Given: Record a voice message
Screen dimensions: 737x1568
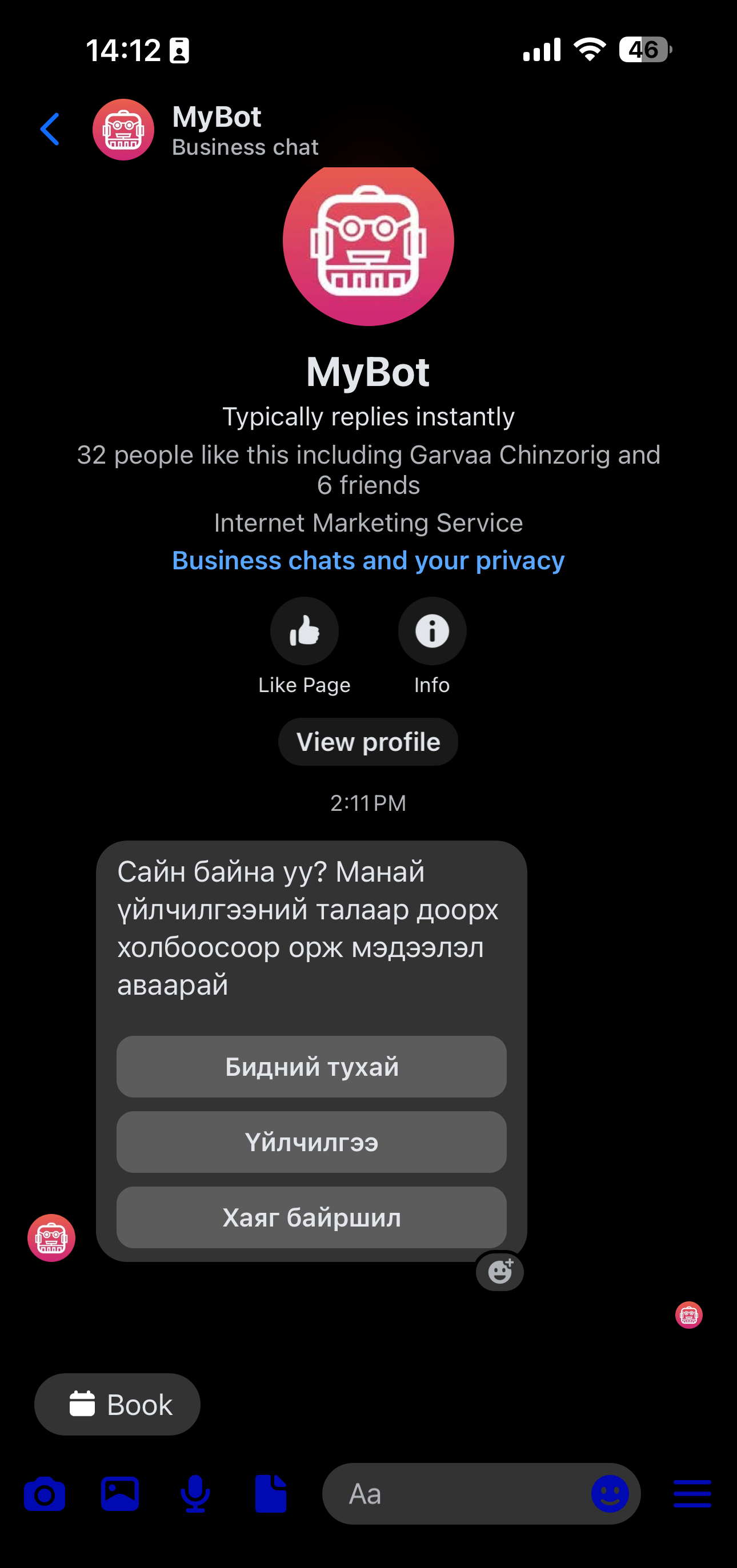Looking at the screenshot, I should pyautogui.click(x=195, y=1493).
